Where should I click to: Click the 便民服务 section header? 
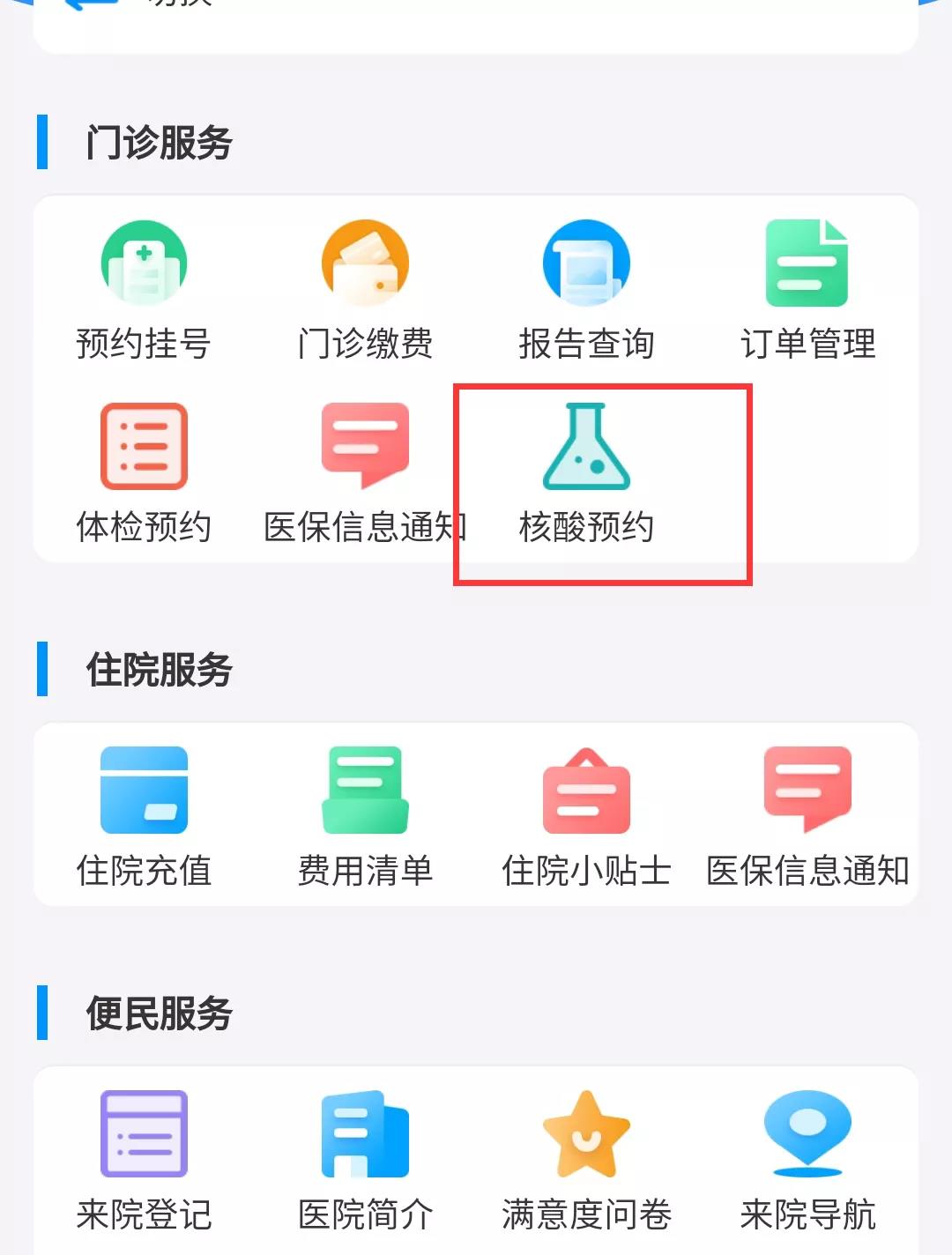[159, 1014]
